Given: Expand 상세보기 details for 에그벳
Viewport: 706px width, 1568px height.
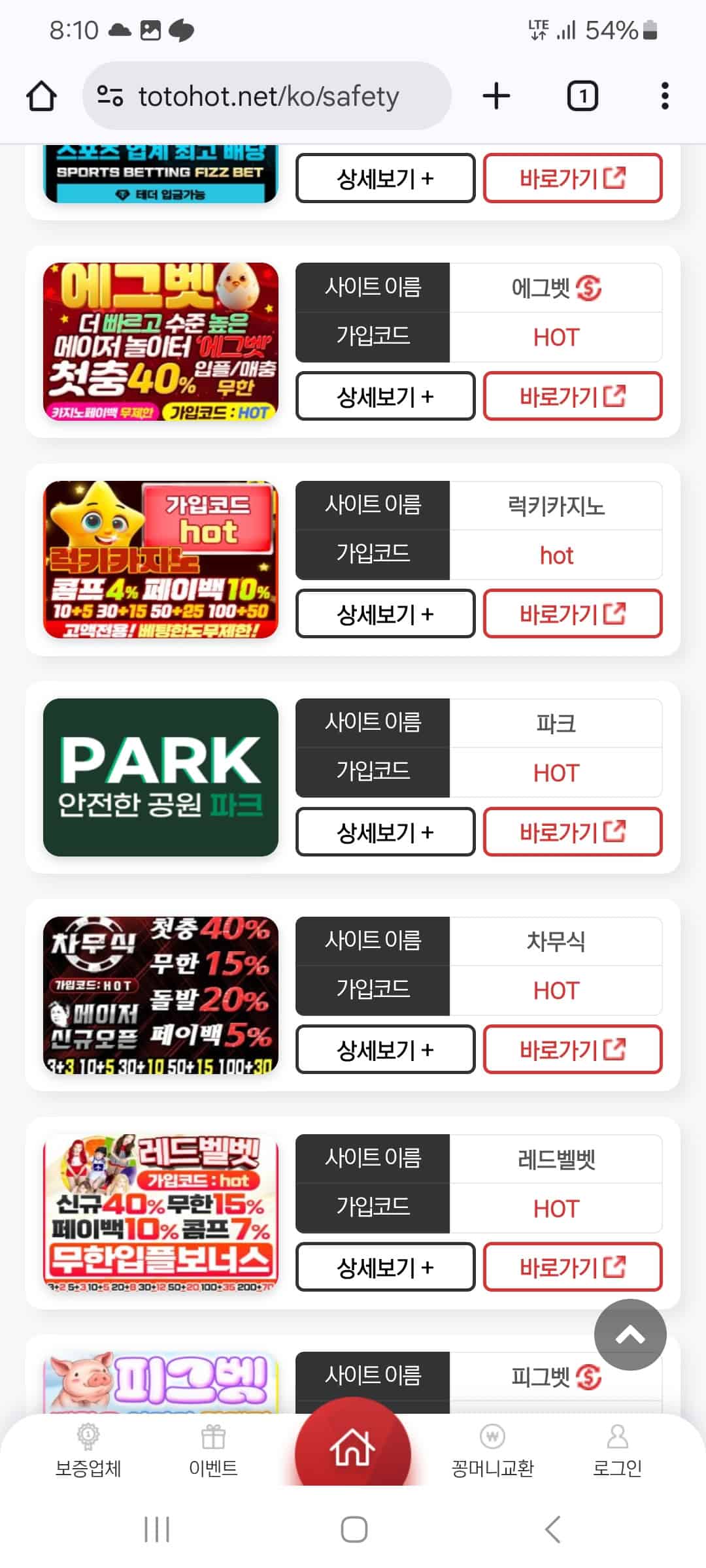Looking at the screenshot, I should [385, 397].
